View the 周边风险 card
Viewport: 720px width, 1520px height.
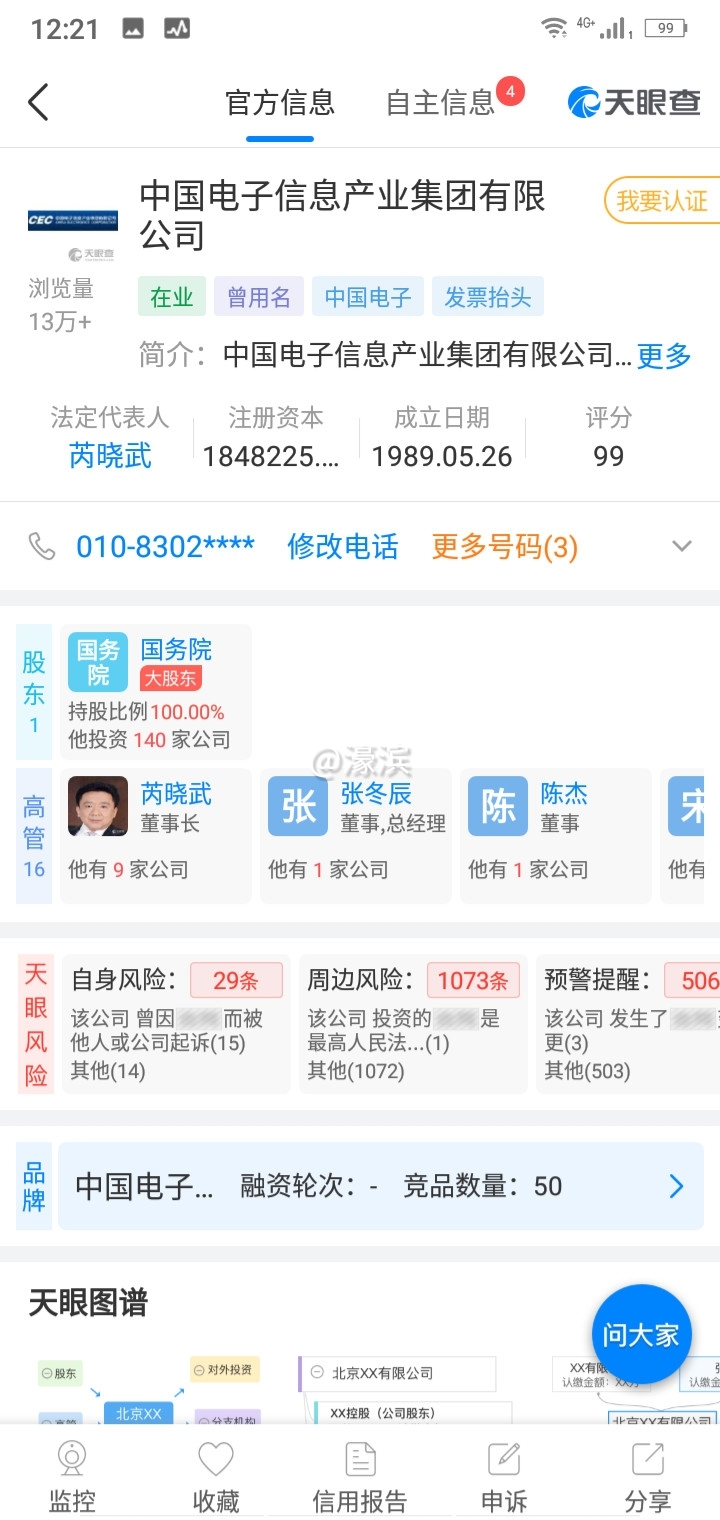[412, 1023]
